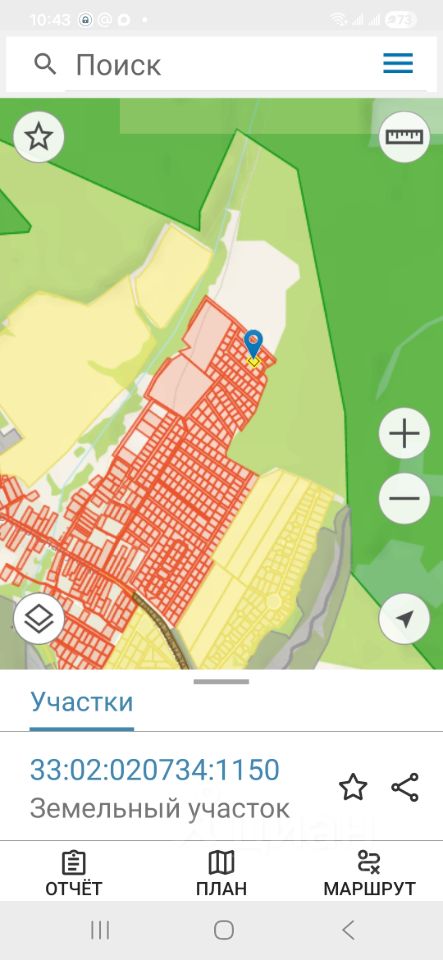Build a МАРШРУТ route

pos(369,873)
